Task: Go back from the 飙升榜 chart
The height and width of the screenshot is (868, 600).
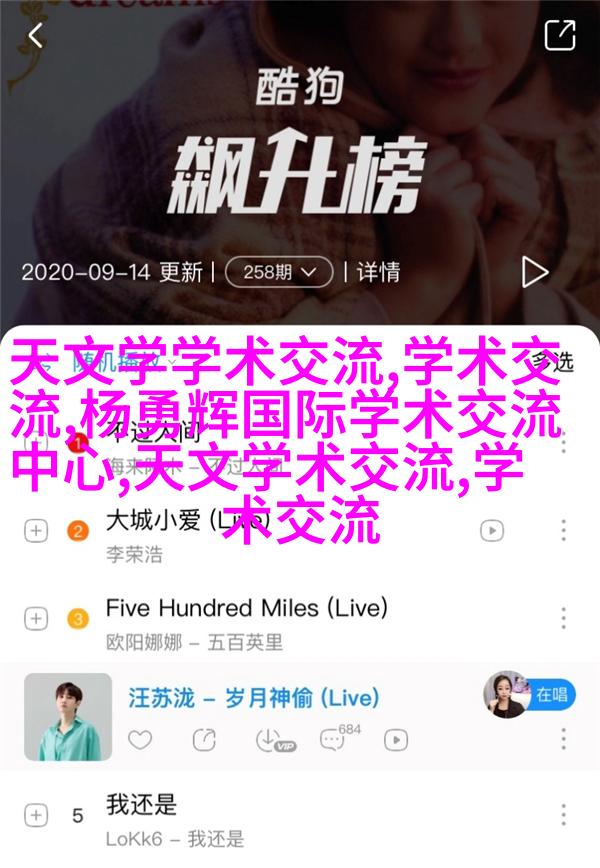Action: tap(36, 37)
